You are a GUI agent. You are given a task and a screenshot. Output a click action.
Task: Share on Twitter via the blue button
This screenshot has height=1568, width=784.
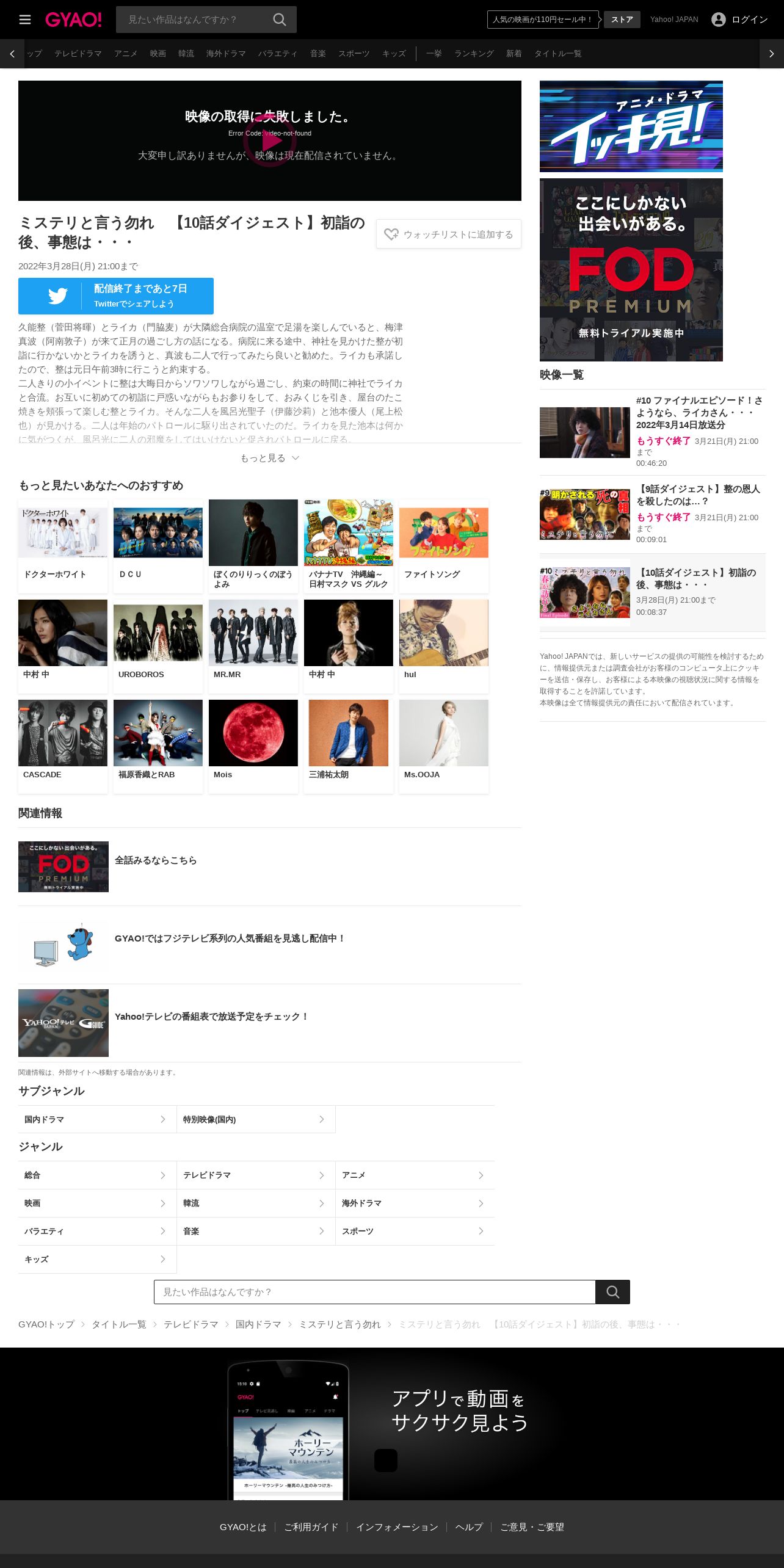click(116, 296)
